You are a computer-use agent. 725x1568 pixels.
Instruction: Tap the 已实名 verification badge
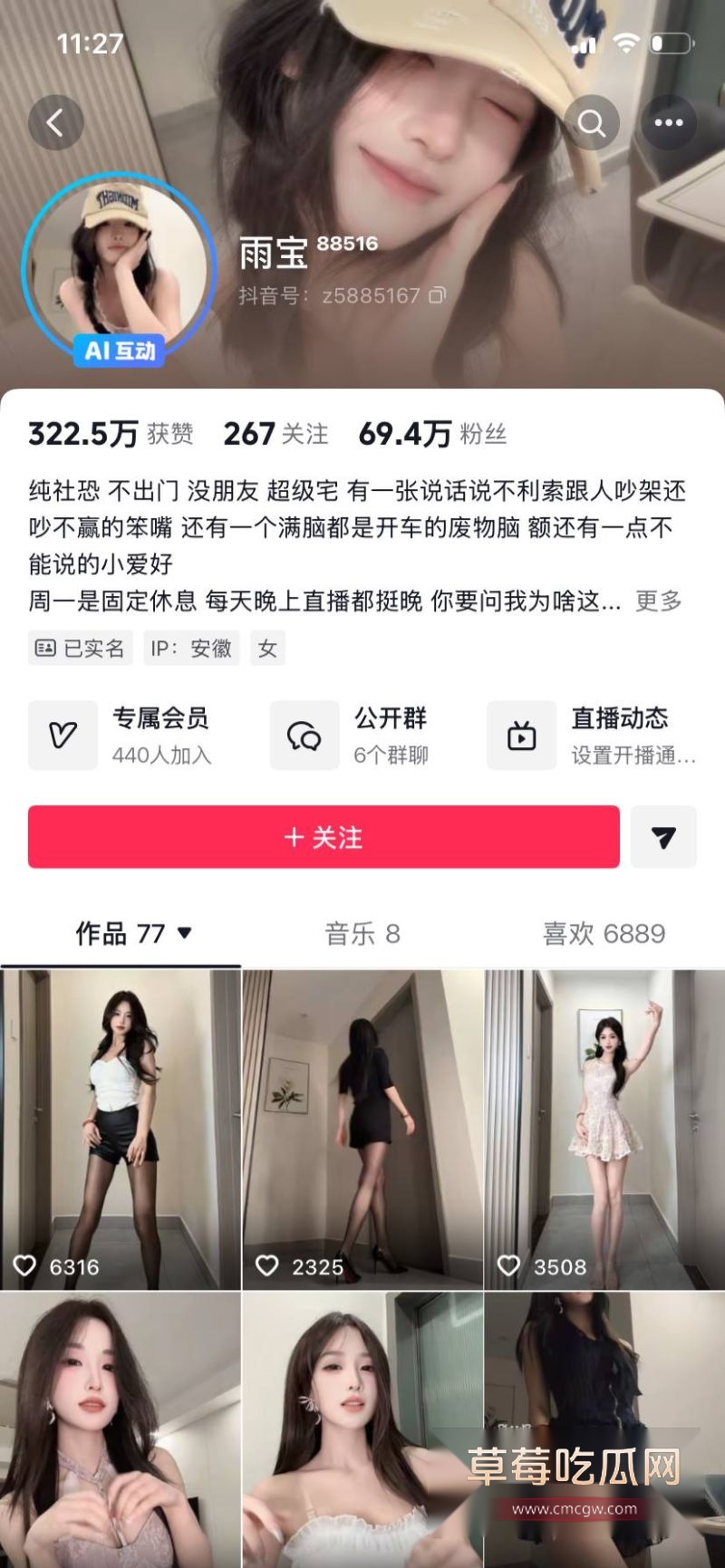pos(80,649)
